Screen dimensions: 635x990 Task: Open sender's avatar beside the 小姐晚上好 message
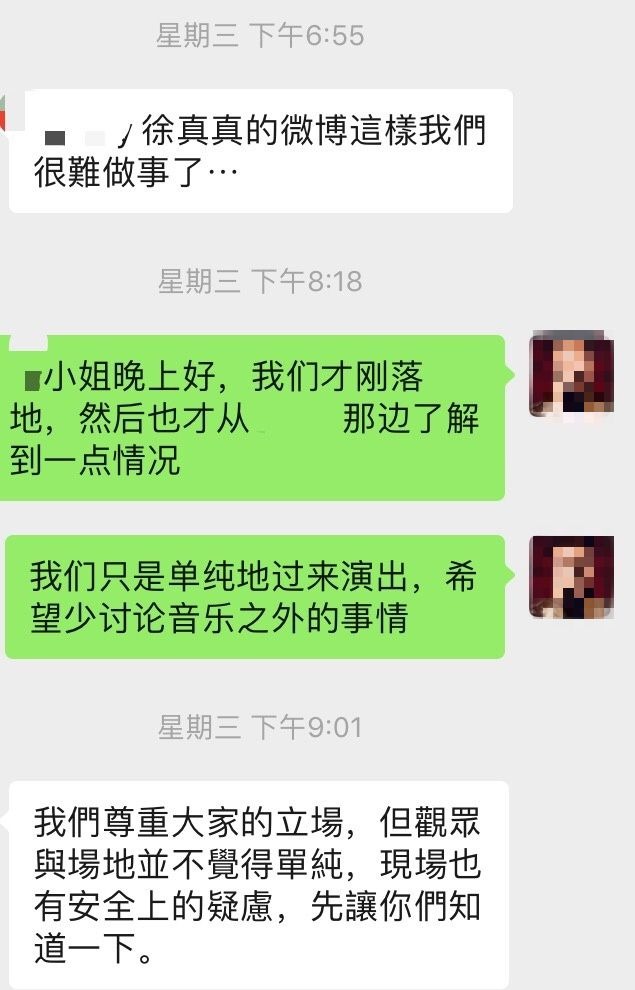[x=571, y=375]
